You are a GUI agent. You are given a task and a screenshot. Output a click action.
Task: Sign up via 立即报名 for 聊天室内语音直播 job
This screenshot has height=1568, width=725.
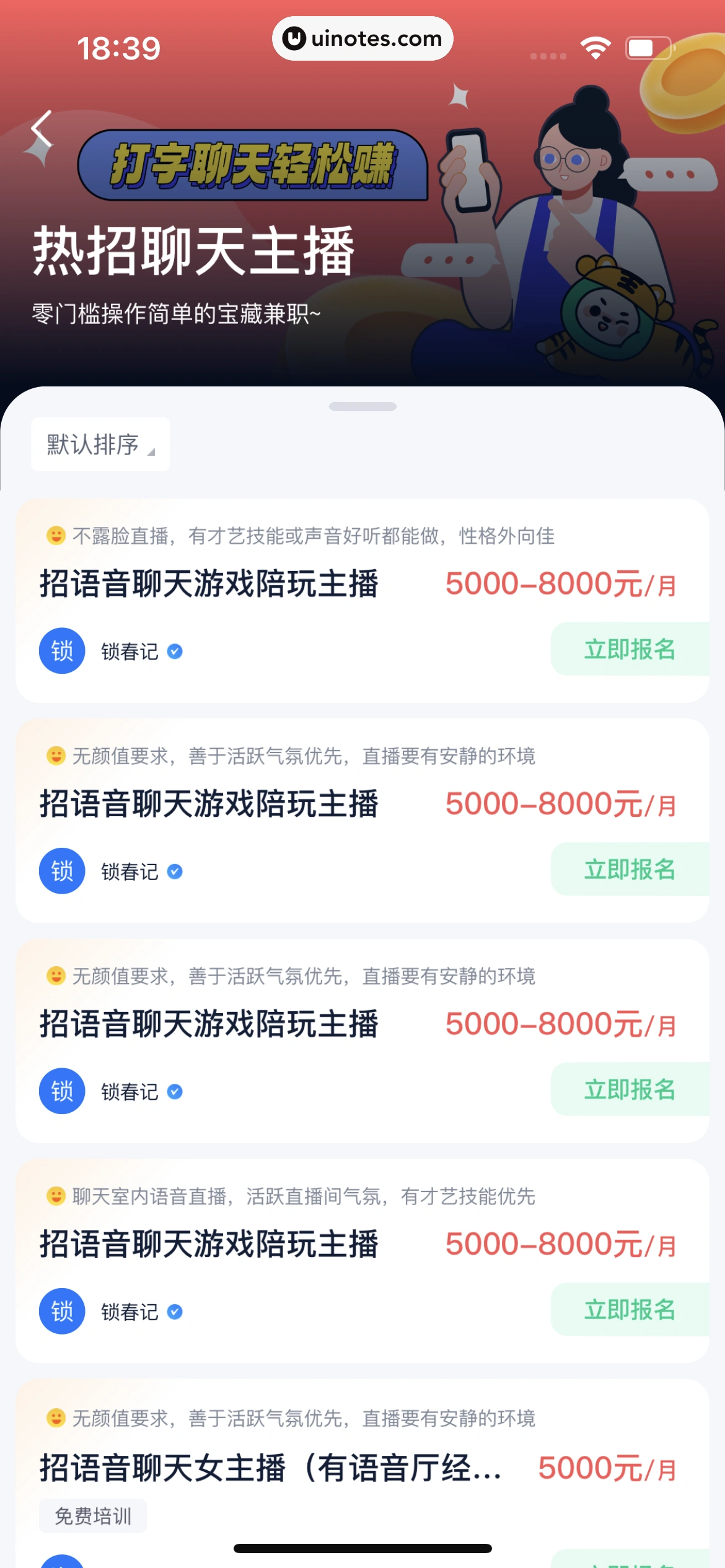pos(629,1310)
